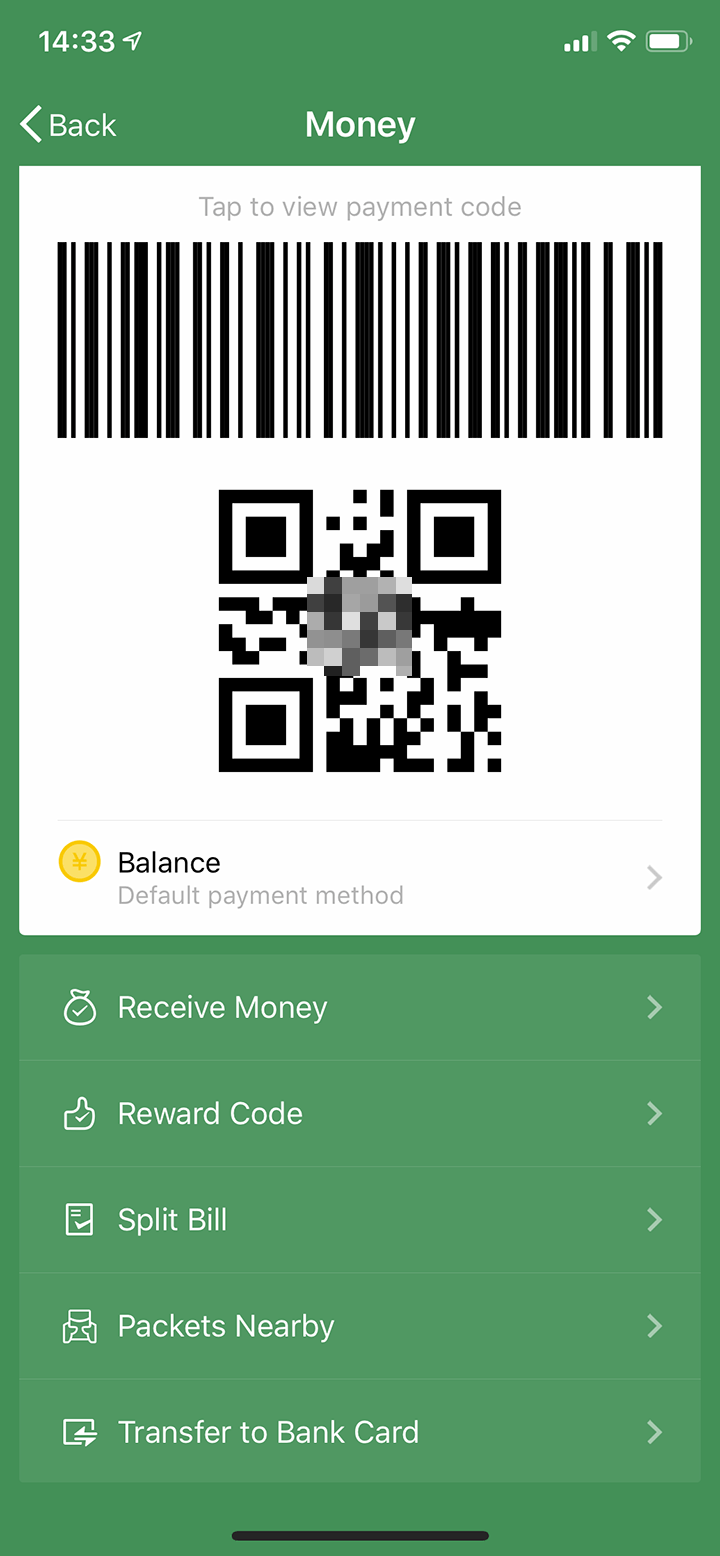Open Reward Code
The height and width of the screenshot is (1556, 720).
click(x=360, y=1113)
